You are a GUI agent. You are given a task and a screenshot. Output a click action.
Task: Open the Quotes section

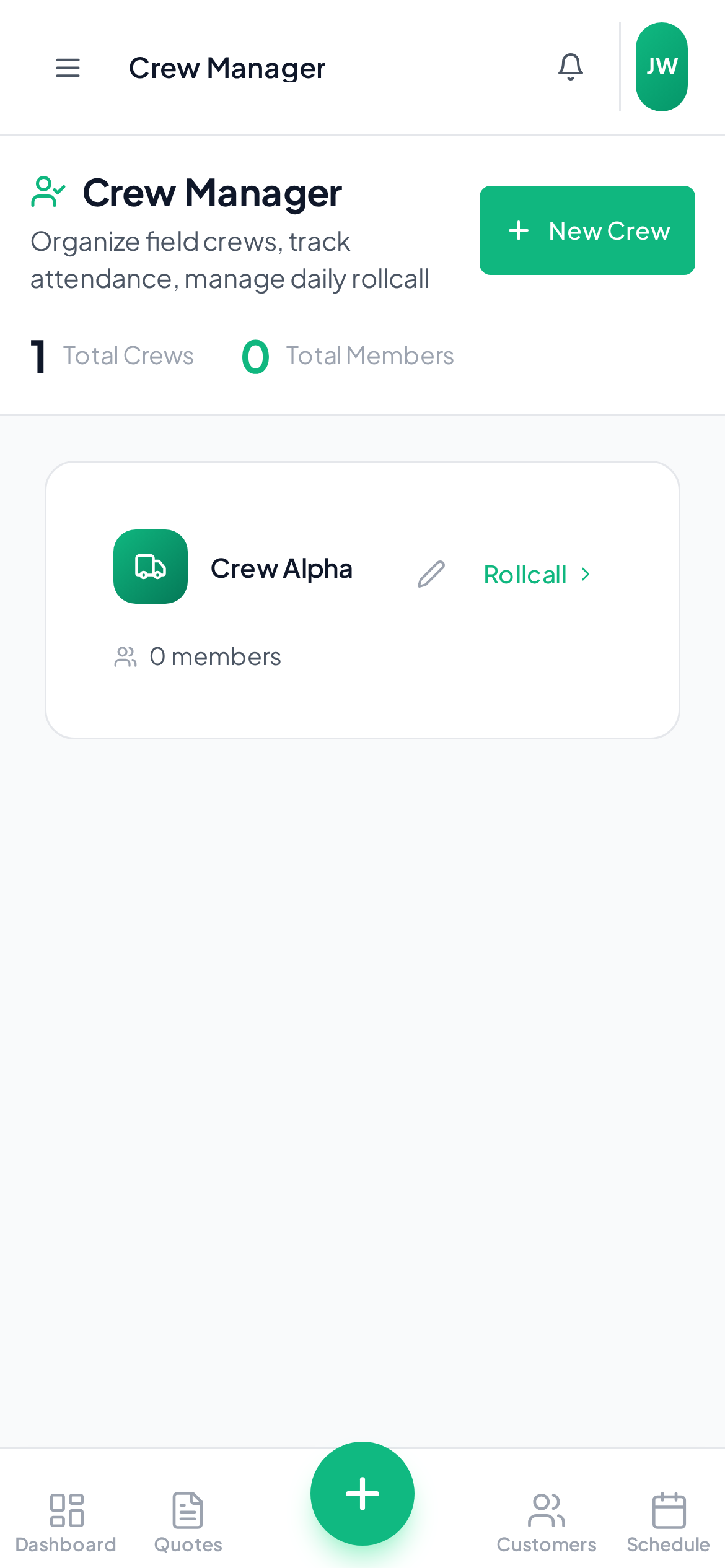(187, 1523)
